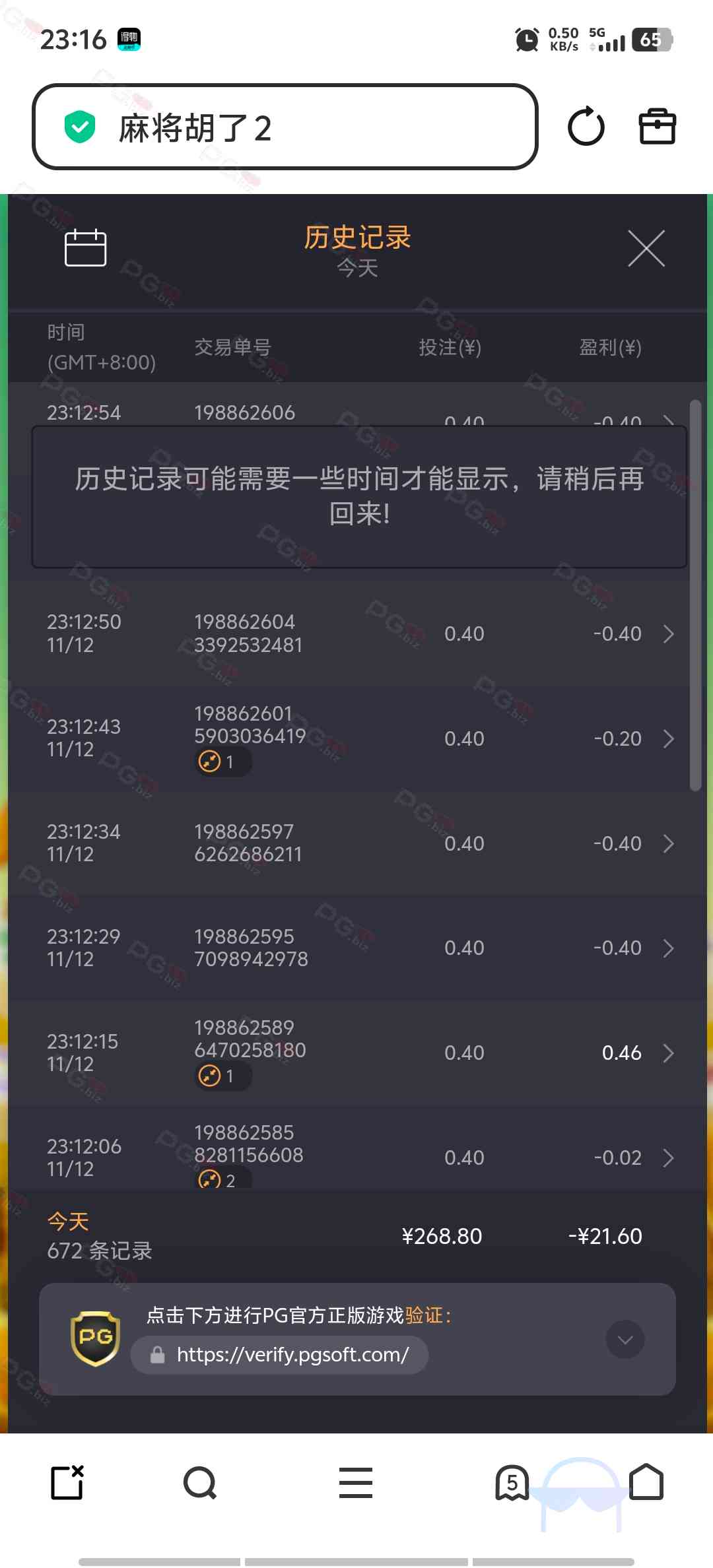The image size is (713, 1568).
Task: Open record details for 23:12:50
Action: (668, 634)
